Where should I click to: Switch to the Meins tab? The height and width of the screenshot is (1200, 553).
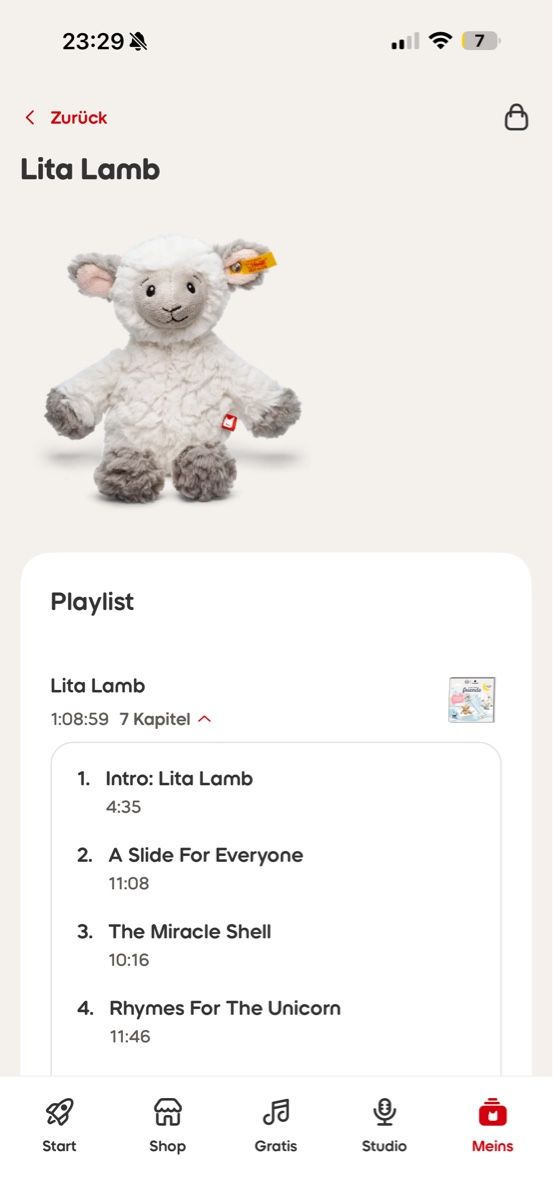click(492, 1125)
